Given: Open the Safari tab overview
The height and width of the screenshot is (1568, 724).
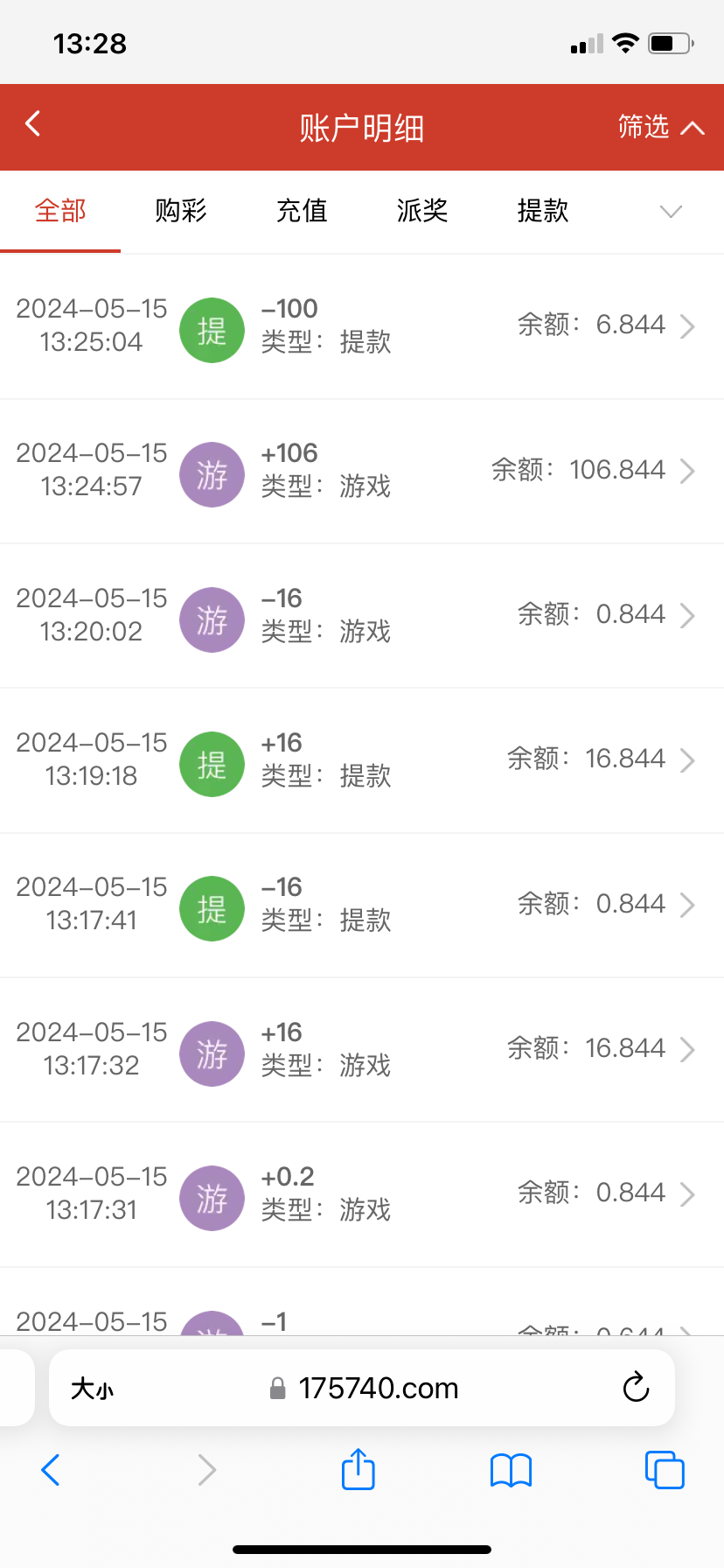Looking at the screenshot, I should [x=665, y=1470].
